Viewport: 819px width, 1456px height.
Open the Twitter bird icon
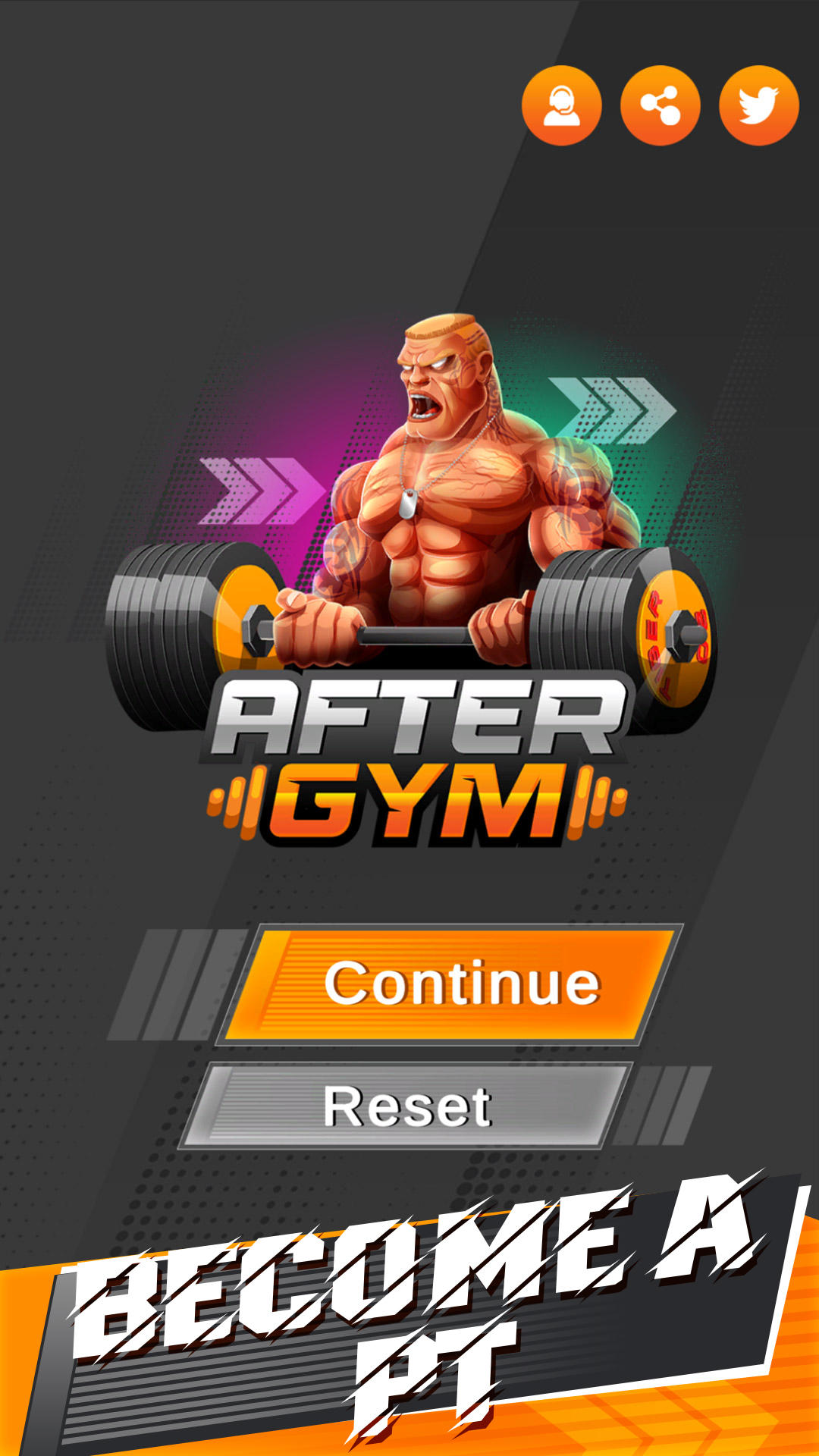tap(758, 105)
